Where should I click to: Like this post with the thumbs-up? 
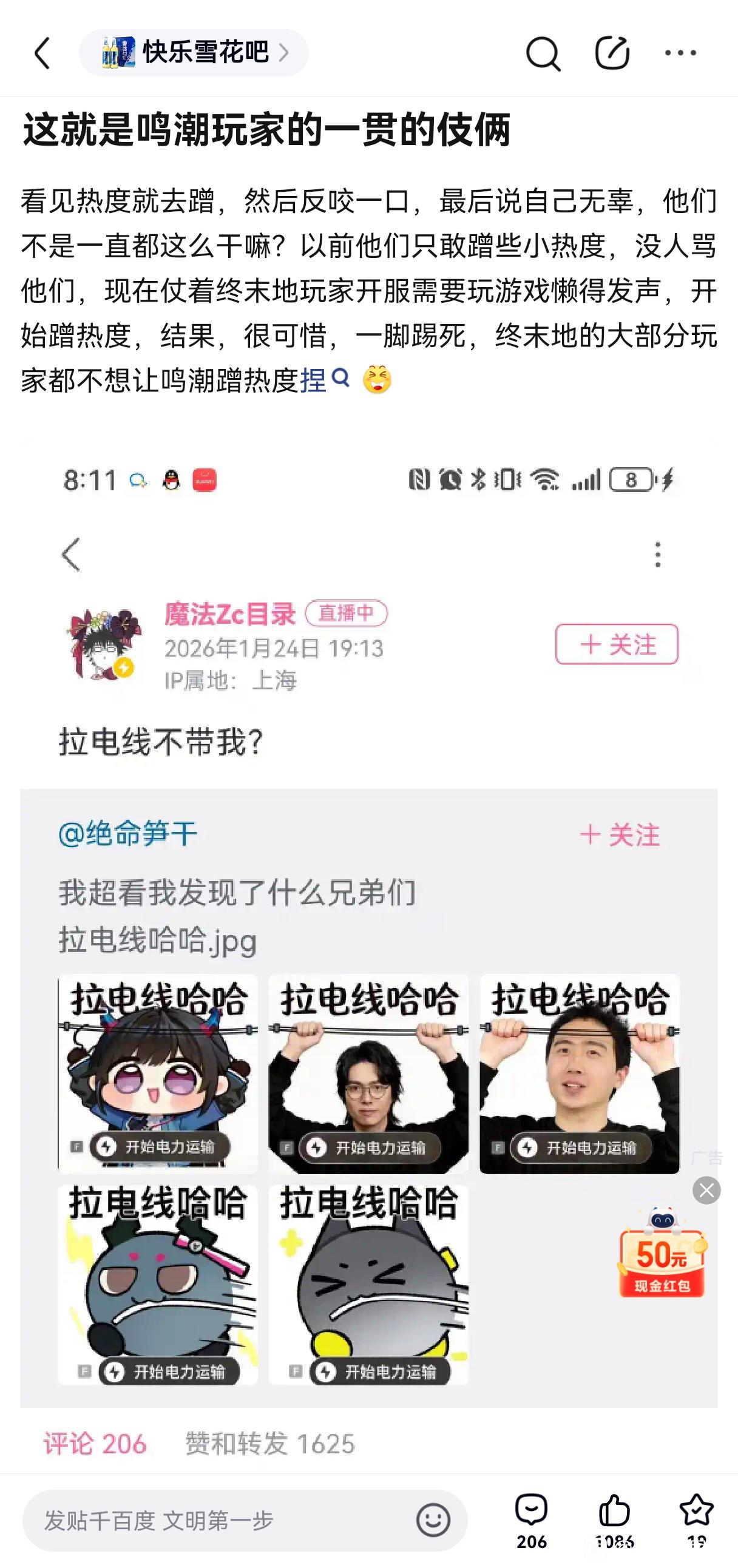[614, 1520]
